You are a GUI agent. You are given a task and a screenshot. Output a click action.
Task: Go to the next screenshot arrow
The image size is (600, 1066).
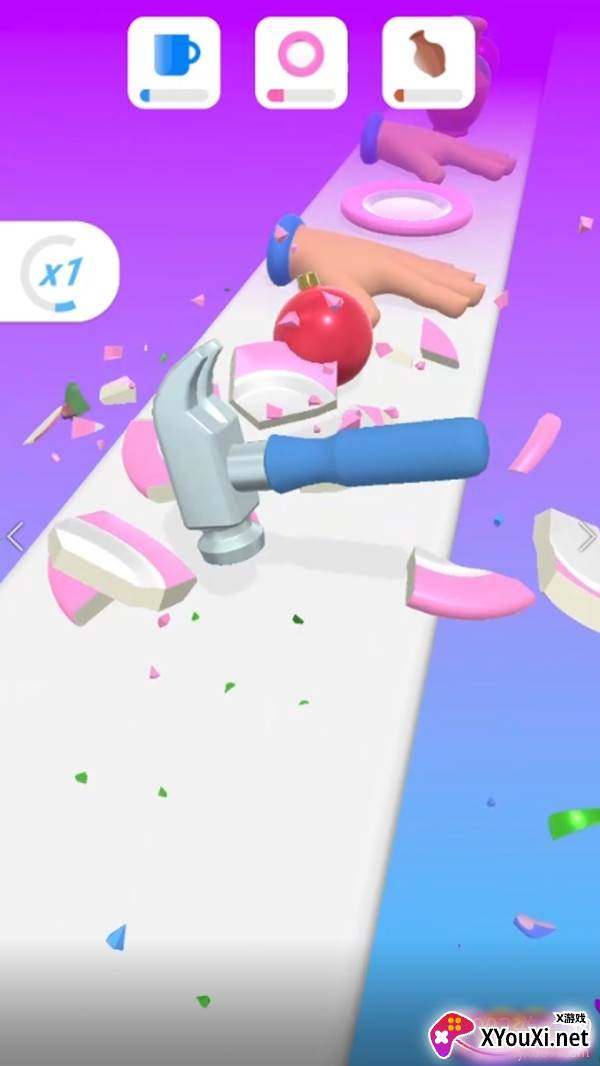click(586, 537)
